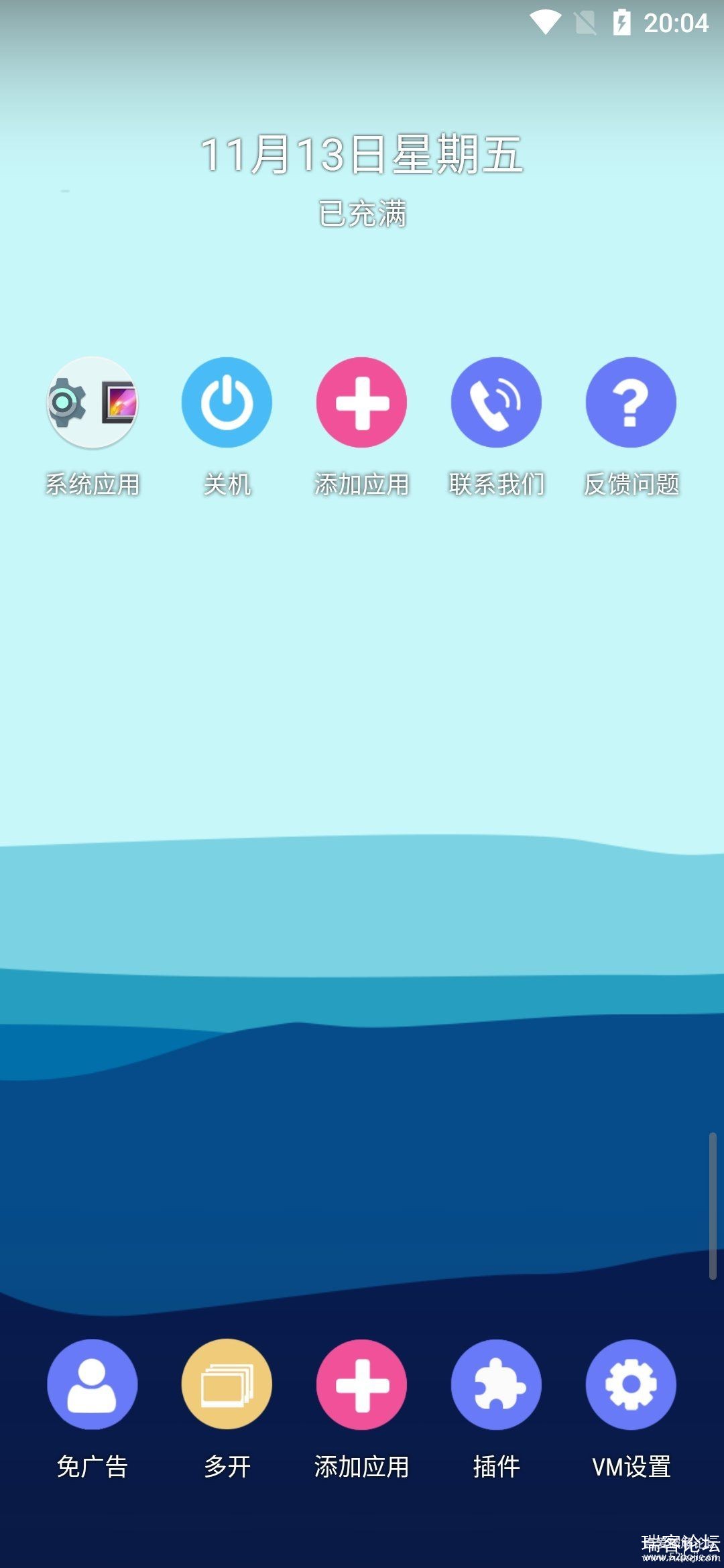Open 联系我们 contact icon

[x=496, y=403]
